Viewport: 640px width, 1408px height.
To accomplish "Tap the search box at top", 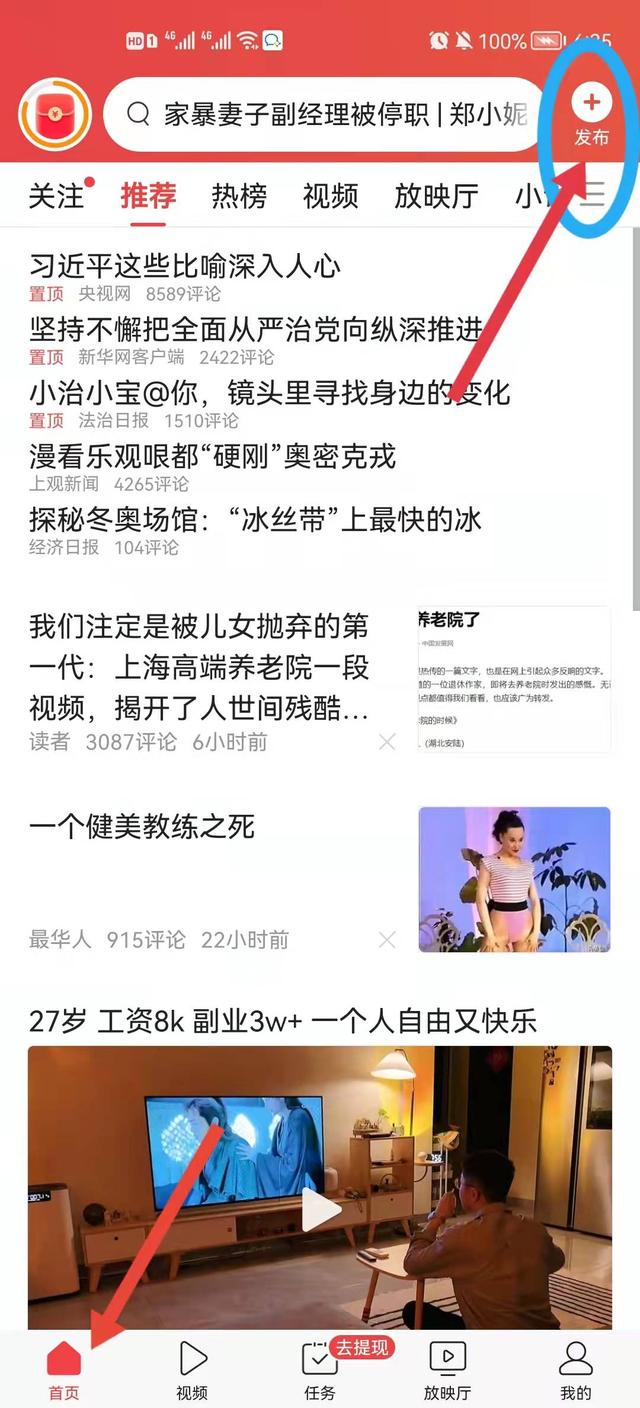I will tap(330, 115).
